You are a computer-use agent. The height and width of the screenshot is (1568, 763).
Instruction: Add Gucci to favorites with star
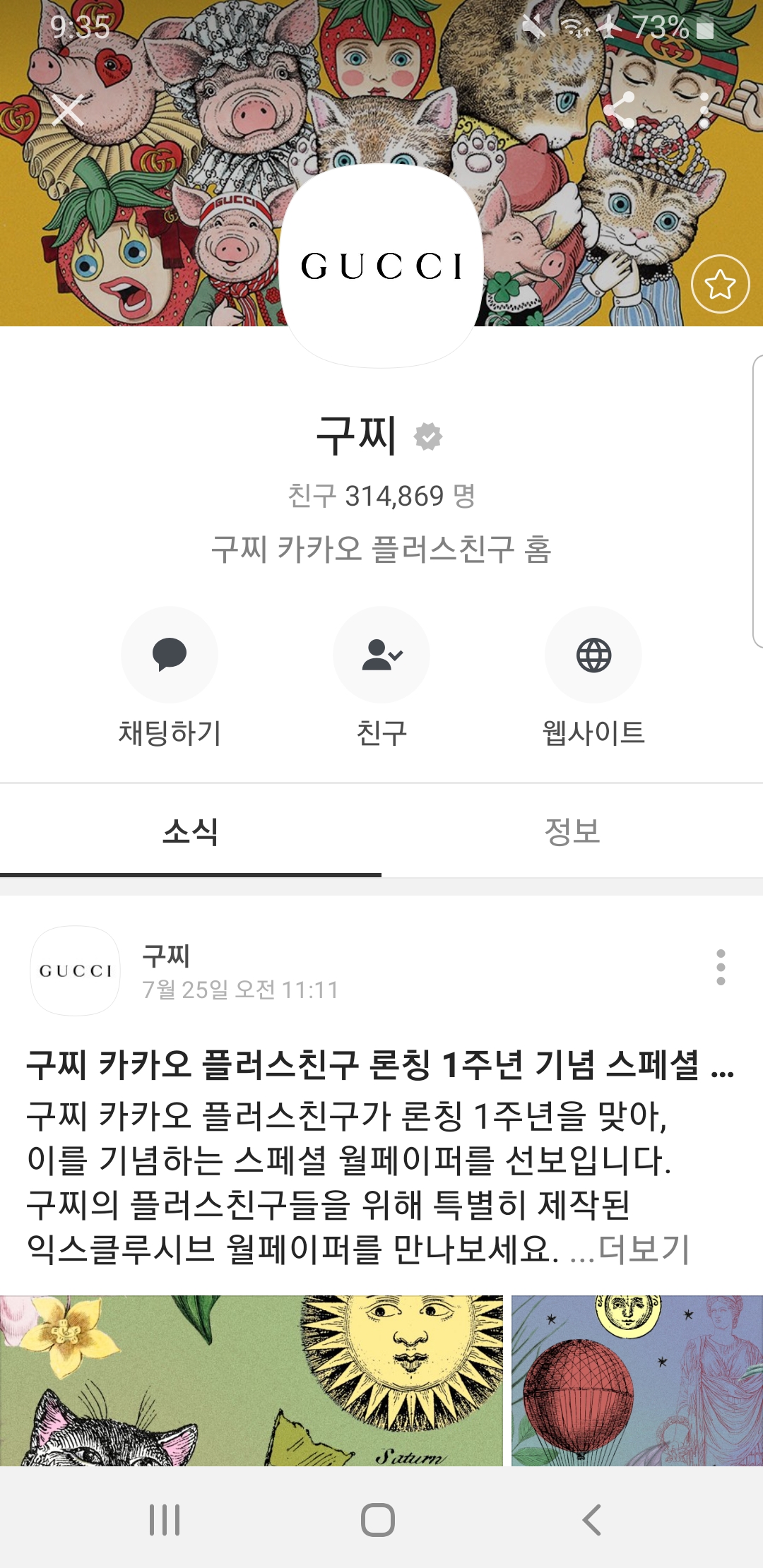(x=720, y=284)
